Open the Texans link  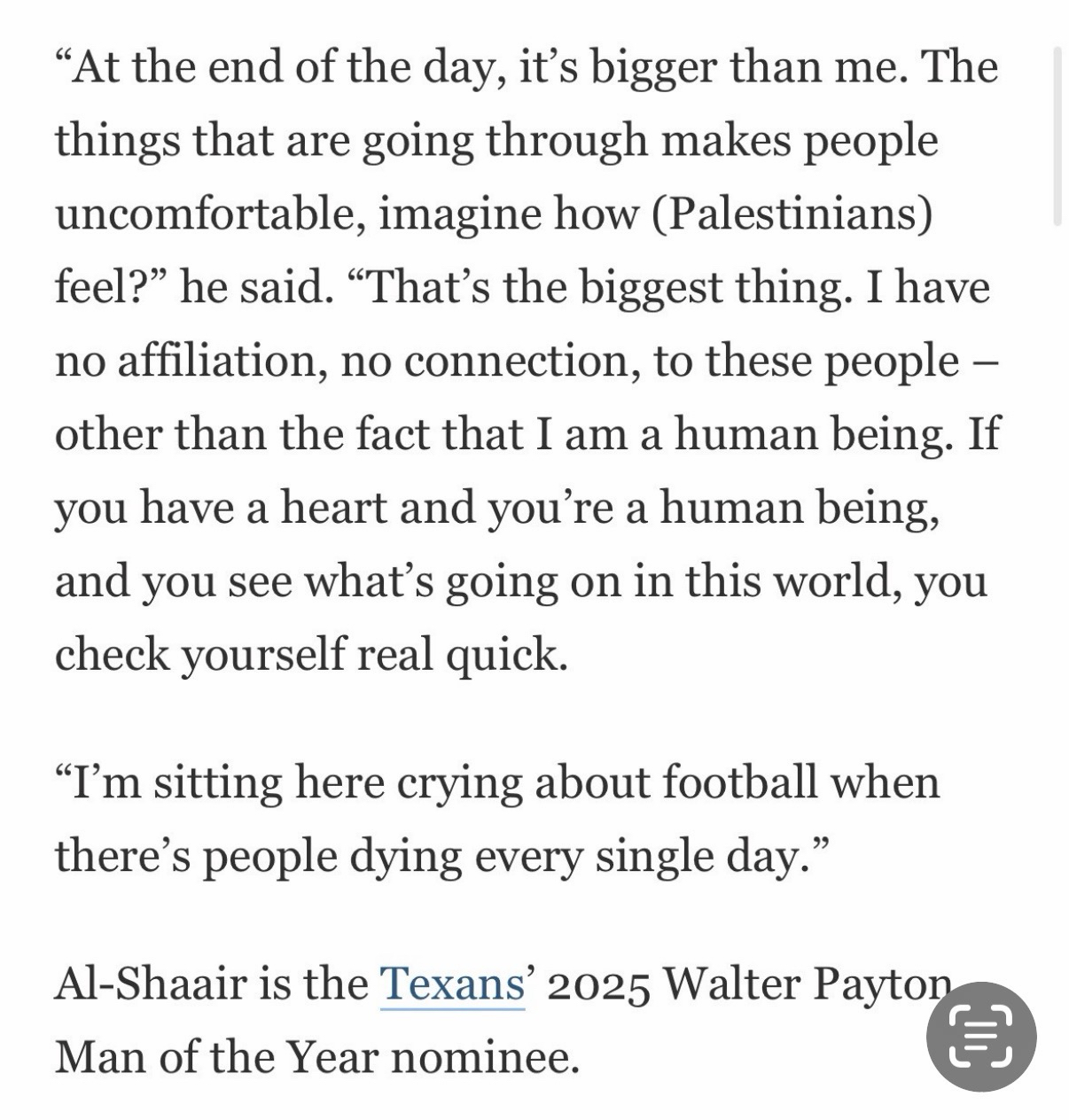(x=452, y=984)
